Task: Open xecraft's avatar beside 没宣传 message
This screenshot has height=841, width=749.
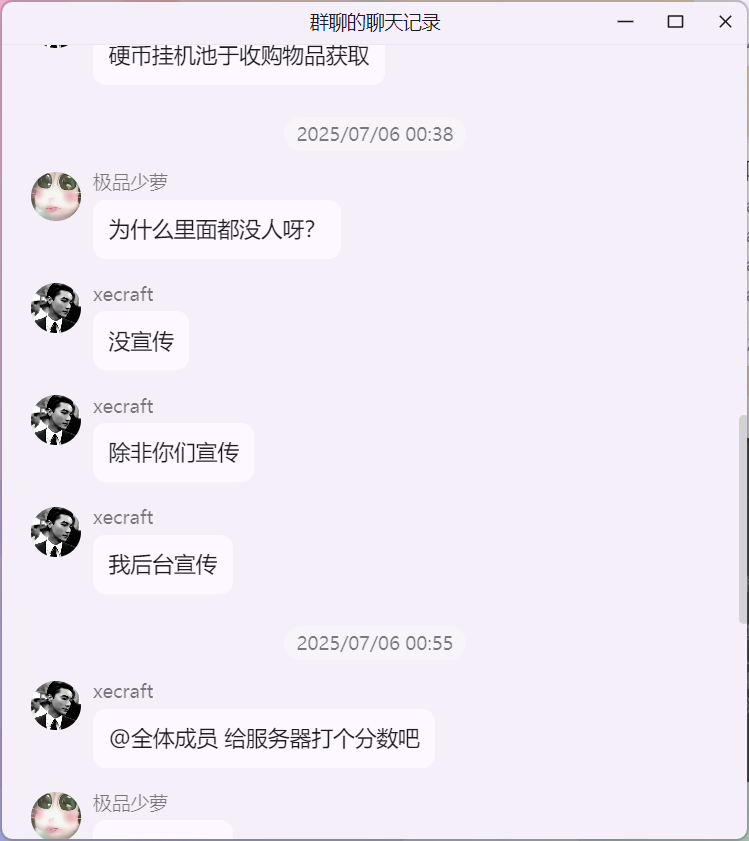Action: [56, 308]
